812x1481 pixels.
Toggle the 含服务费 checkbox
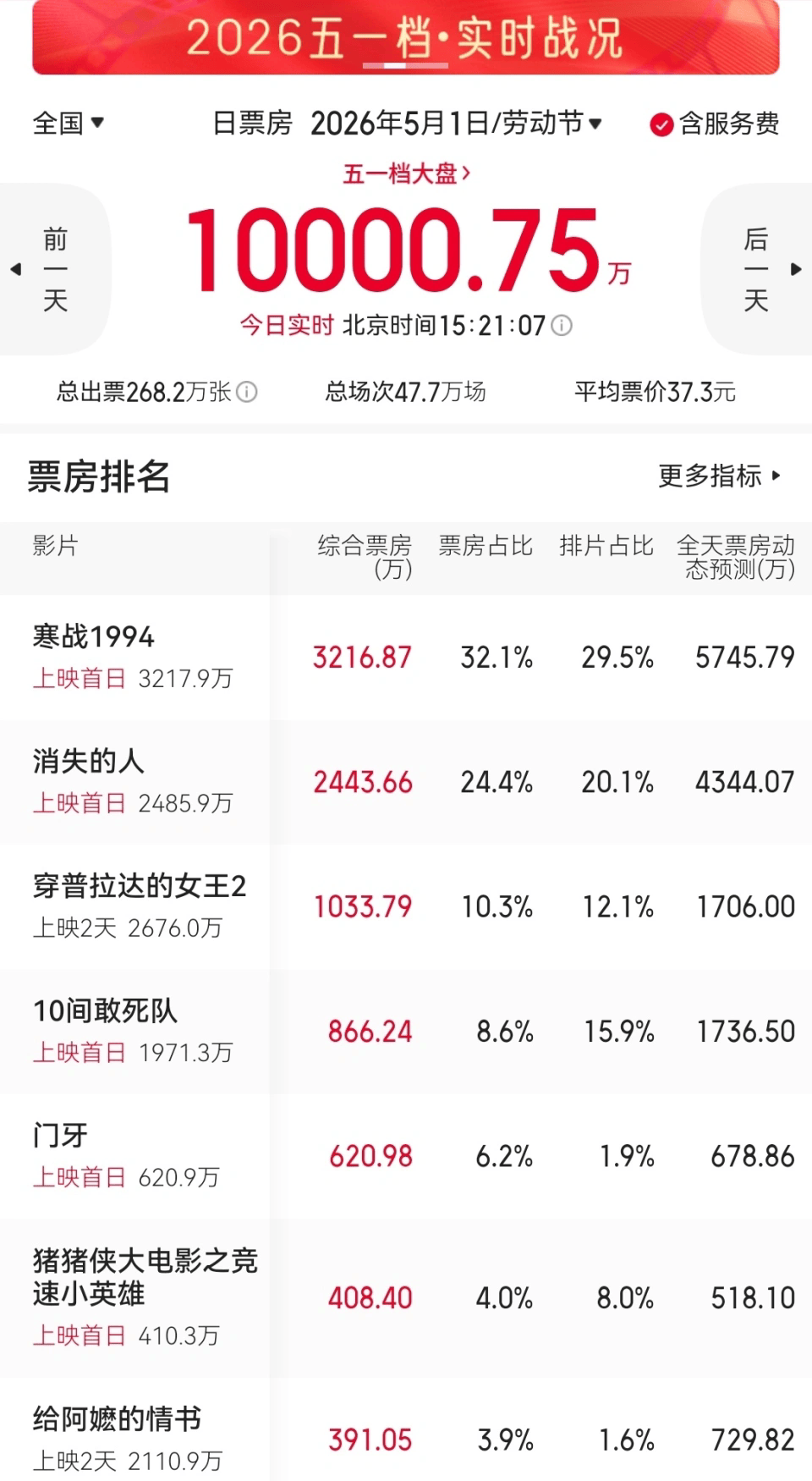pos(714,124)
